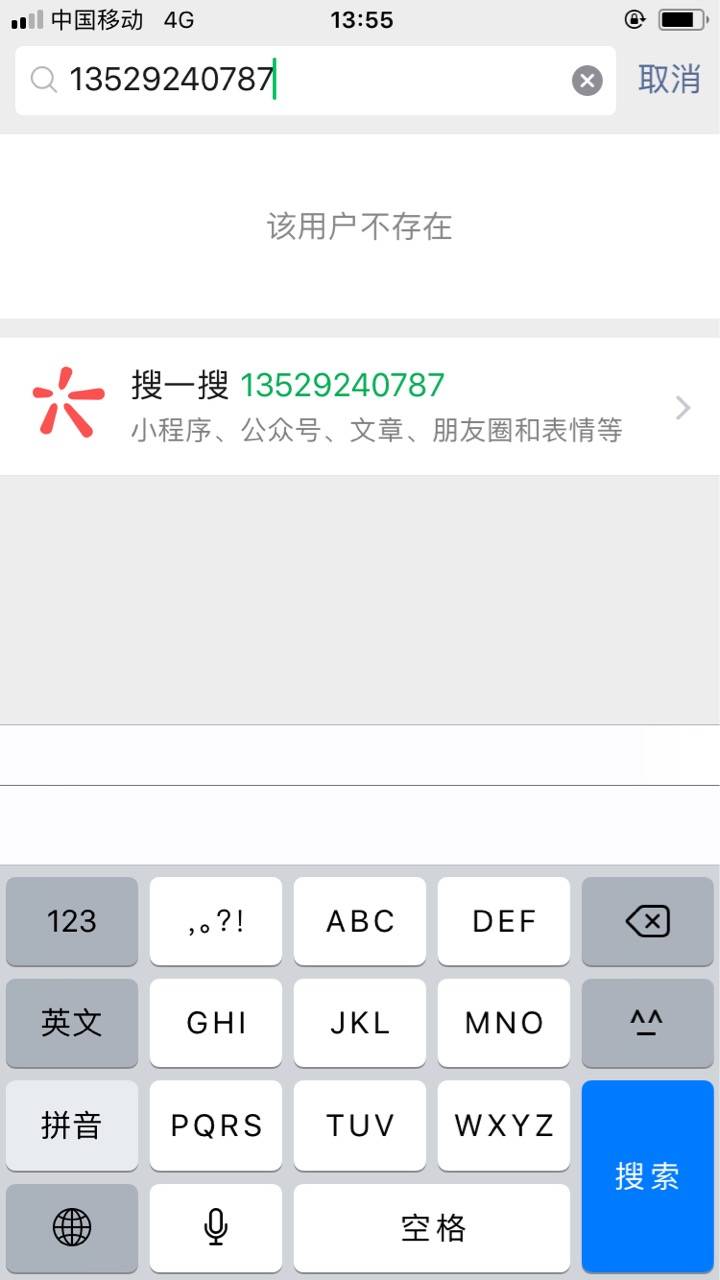Open the ^^ emoticon key

coord(647,1023)
